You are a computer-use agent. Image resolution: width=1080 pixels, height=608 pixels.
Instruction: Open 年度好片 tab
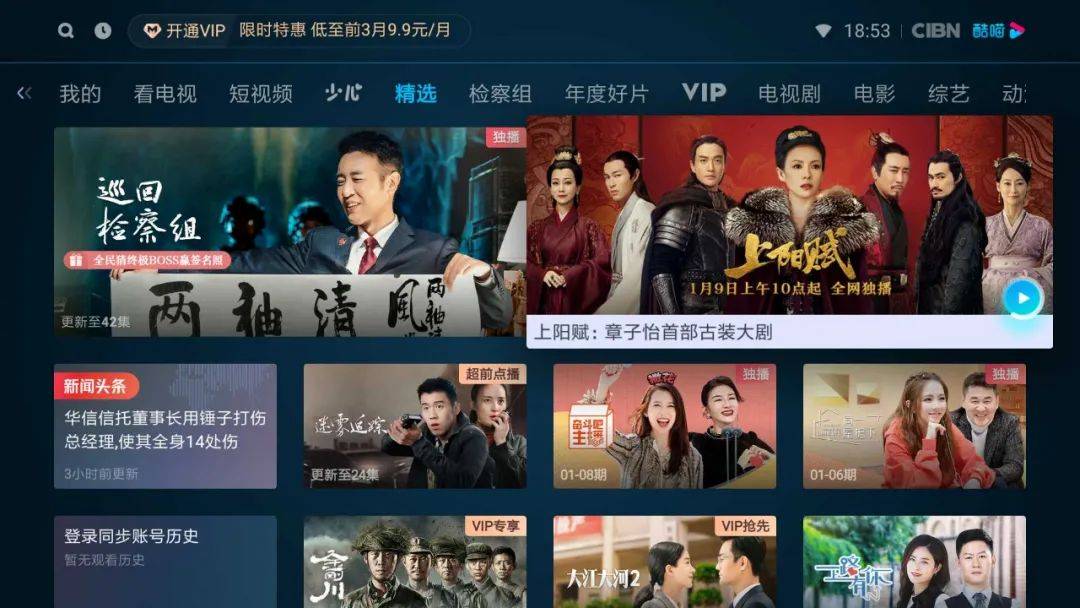click(x=606, y=94)
